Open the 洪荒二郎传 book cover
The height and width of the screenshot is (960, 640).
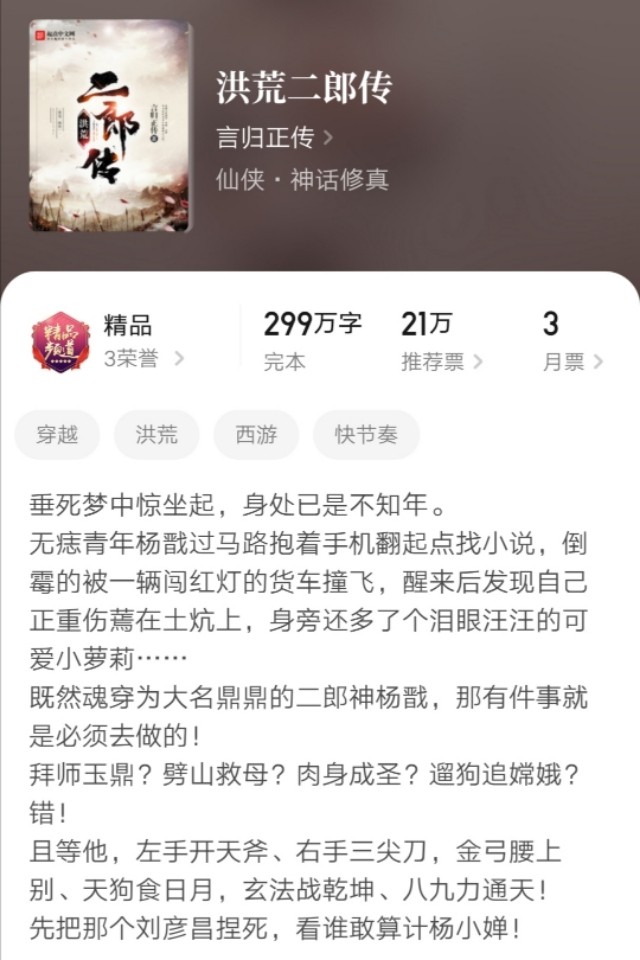click(x=110, y=126)
